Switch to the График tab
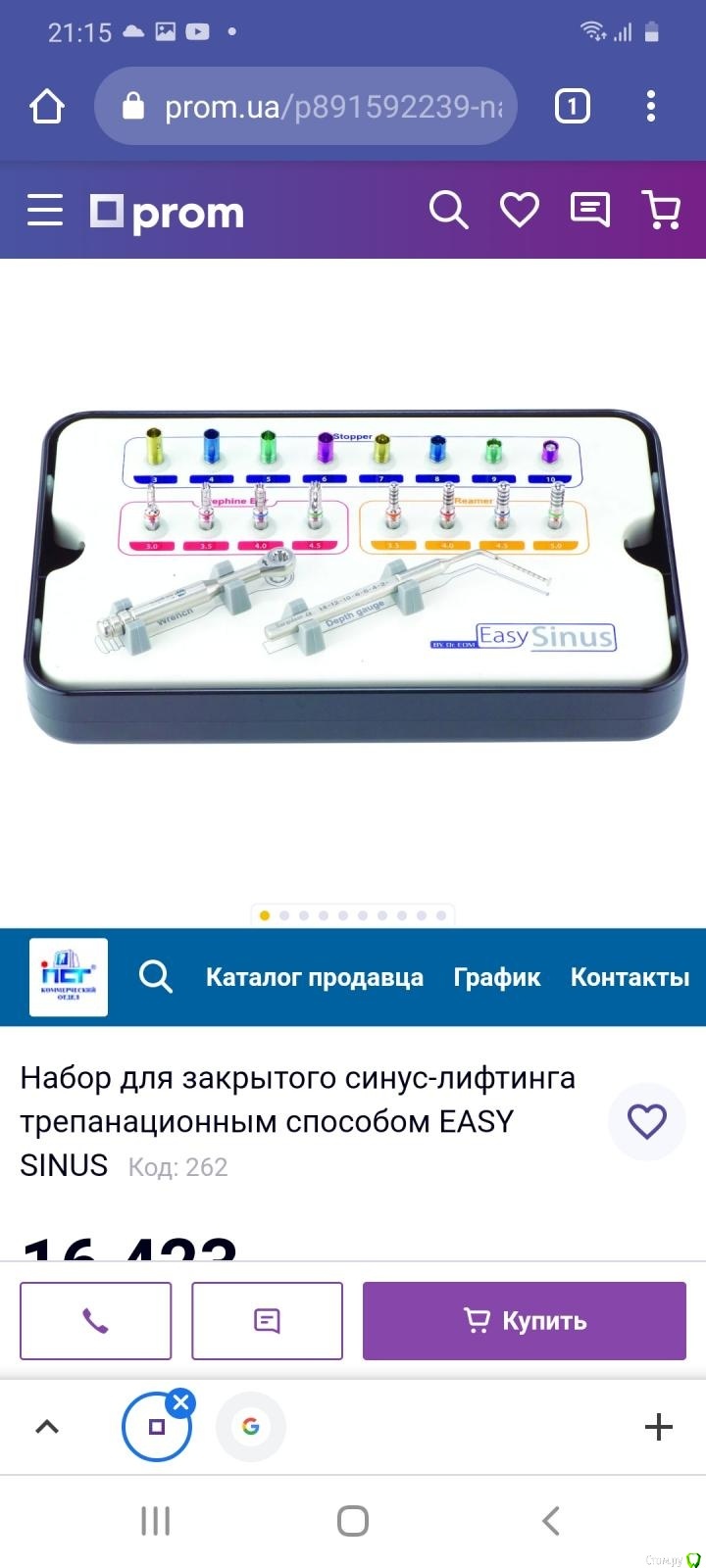The width and height of the screenshot is (706, 1568). [x=496, y=977]
